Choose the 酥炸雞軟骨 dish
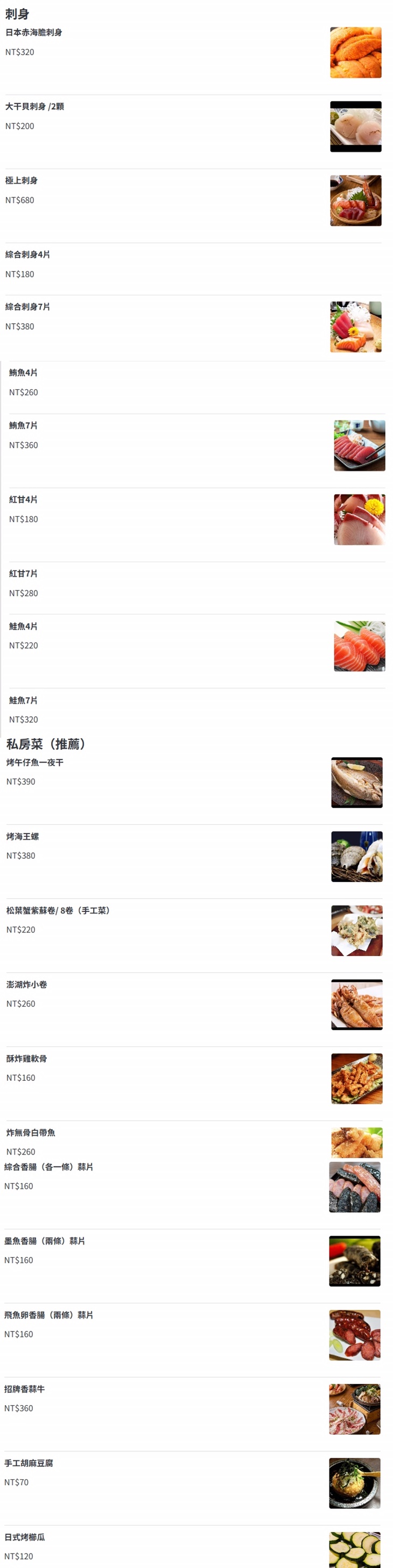This screenshot has height=1568, width=393. coord(27,1059)
